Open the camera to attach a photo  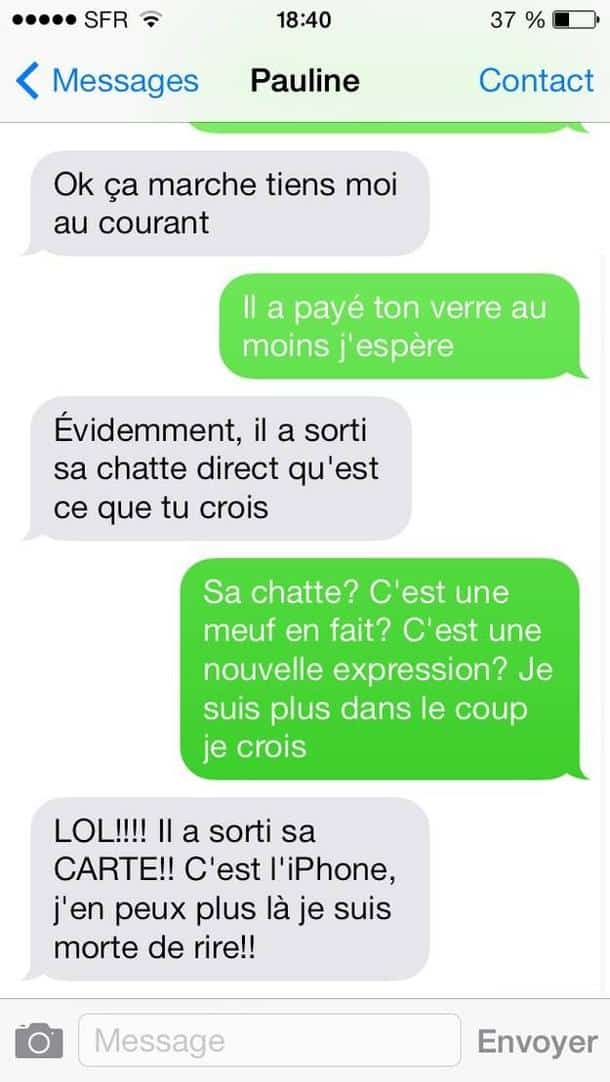point(39,1041)
